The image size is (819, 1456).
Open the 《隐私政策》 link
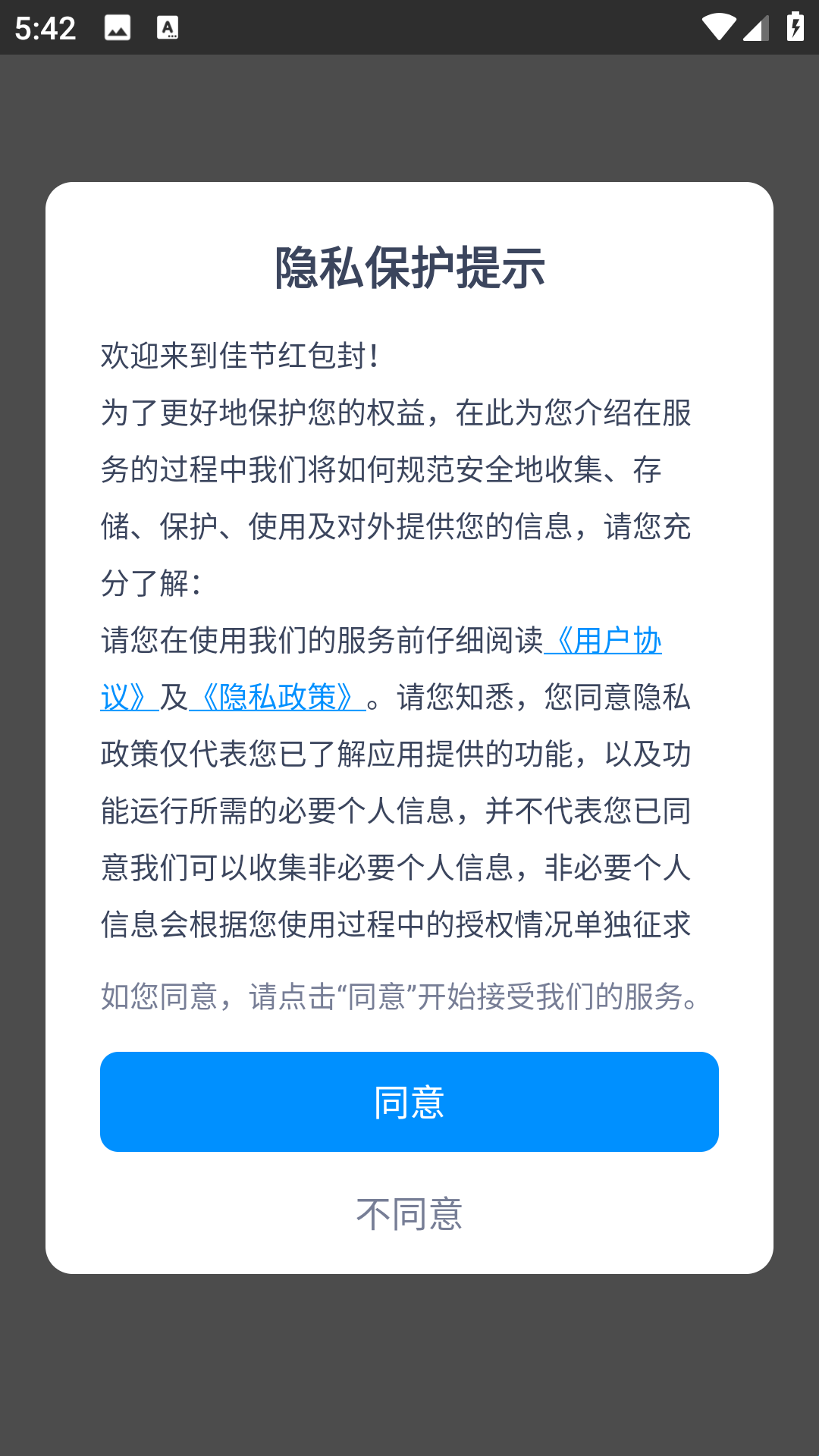[278, 697]
